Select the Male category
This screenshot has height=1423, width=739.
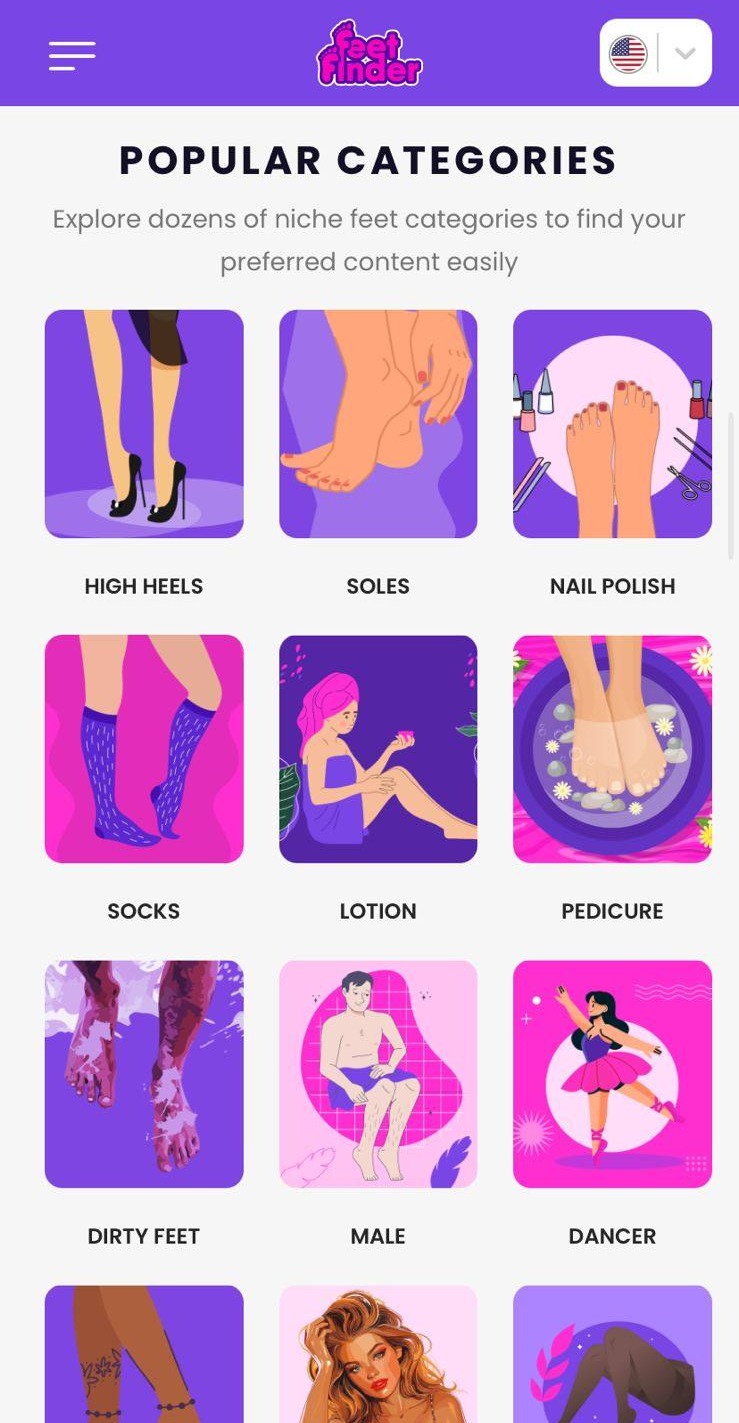(378, 1074)
